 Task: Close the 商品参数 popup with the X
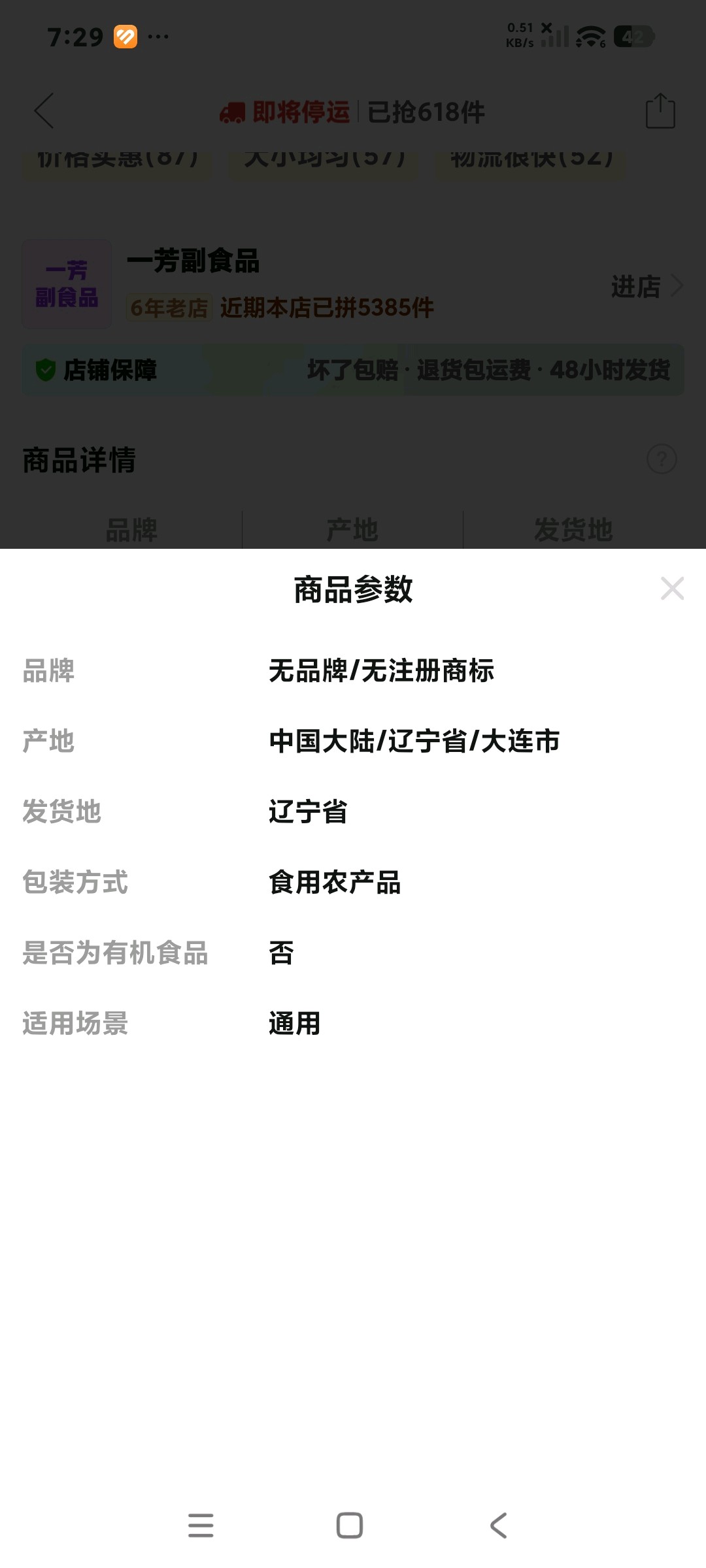click(x=672, y=589)
